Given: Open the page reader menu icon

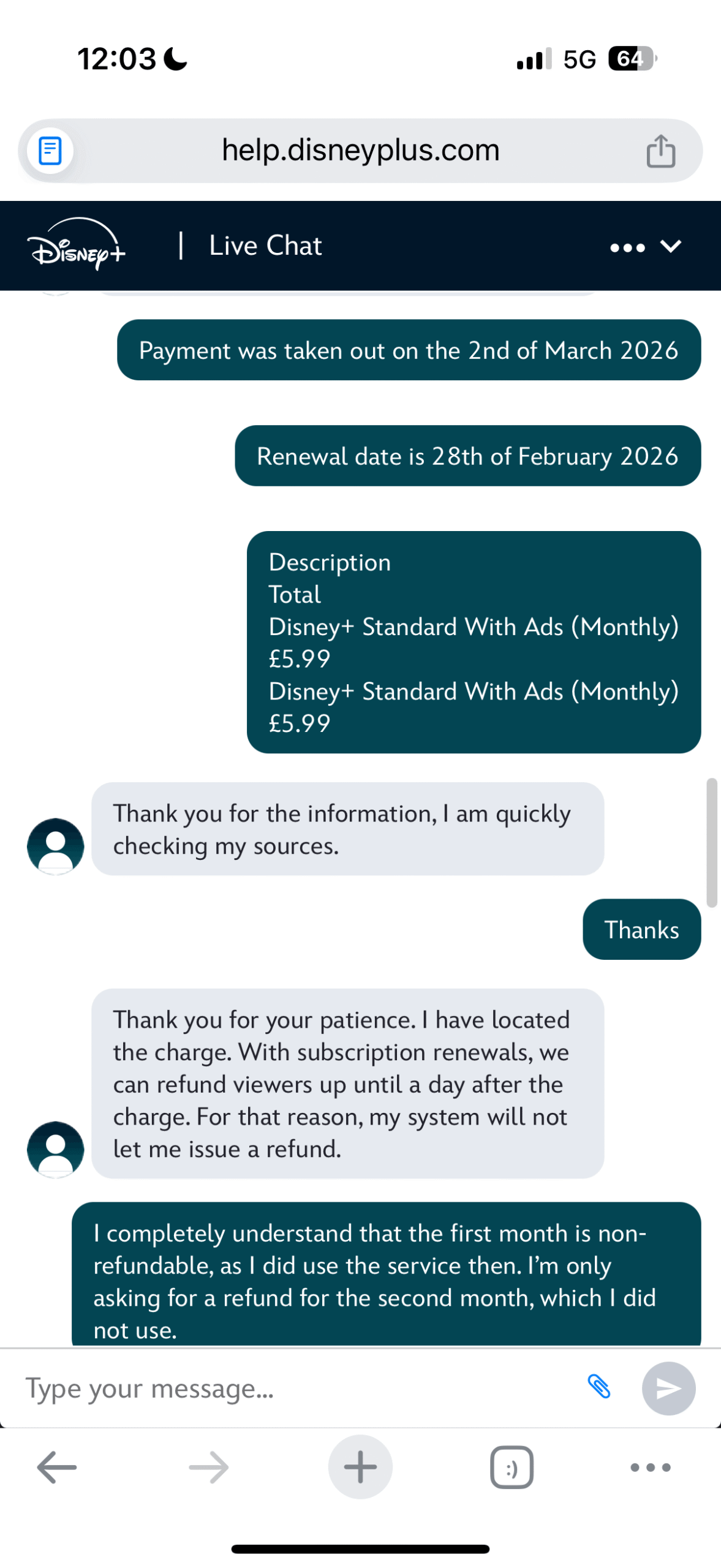Looking at the screenshot, I should [x=50, y=151].
